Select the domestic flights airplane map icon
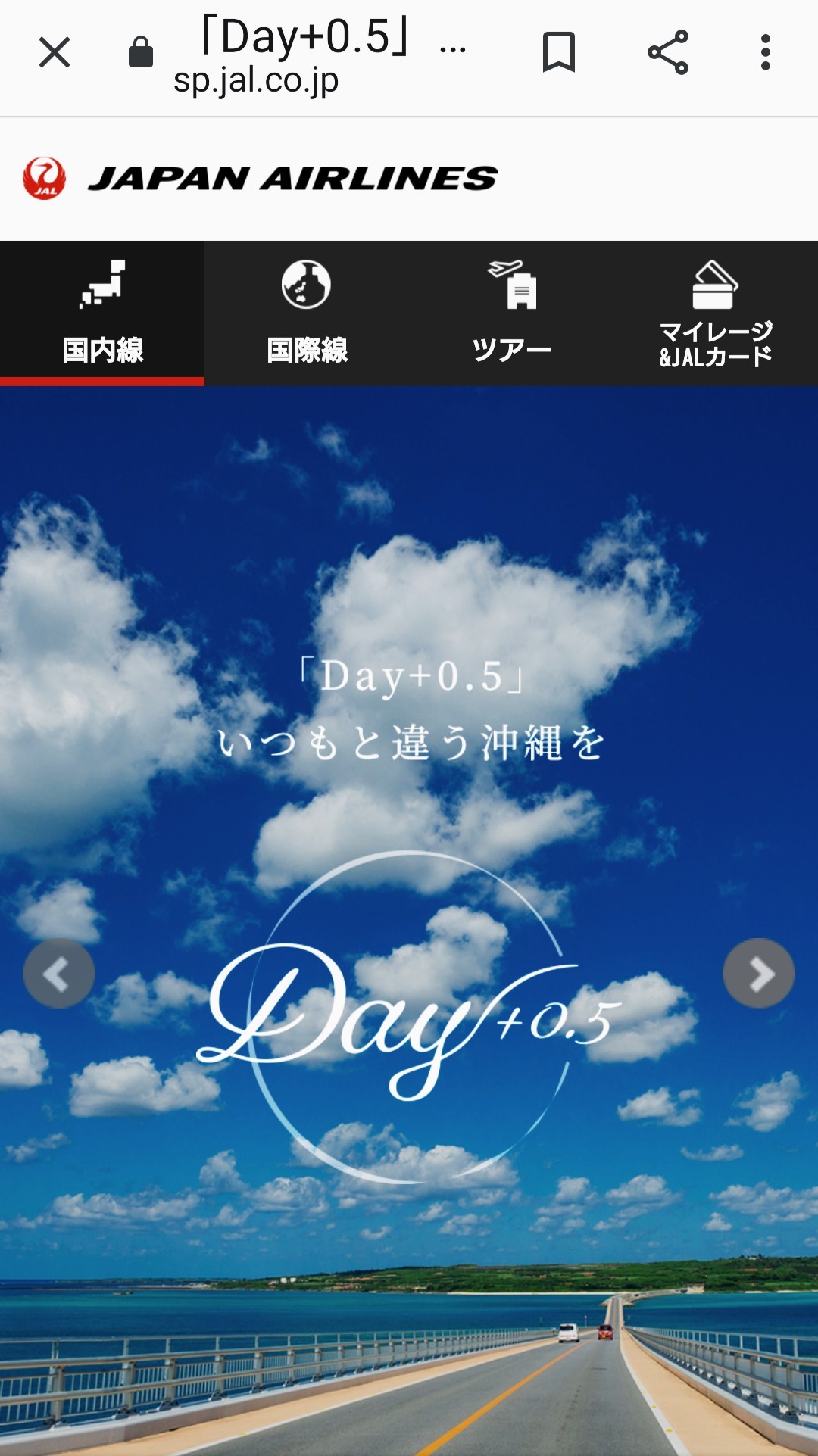This screenshot has width=818, height=1456. (x=102, y=284)
